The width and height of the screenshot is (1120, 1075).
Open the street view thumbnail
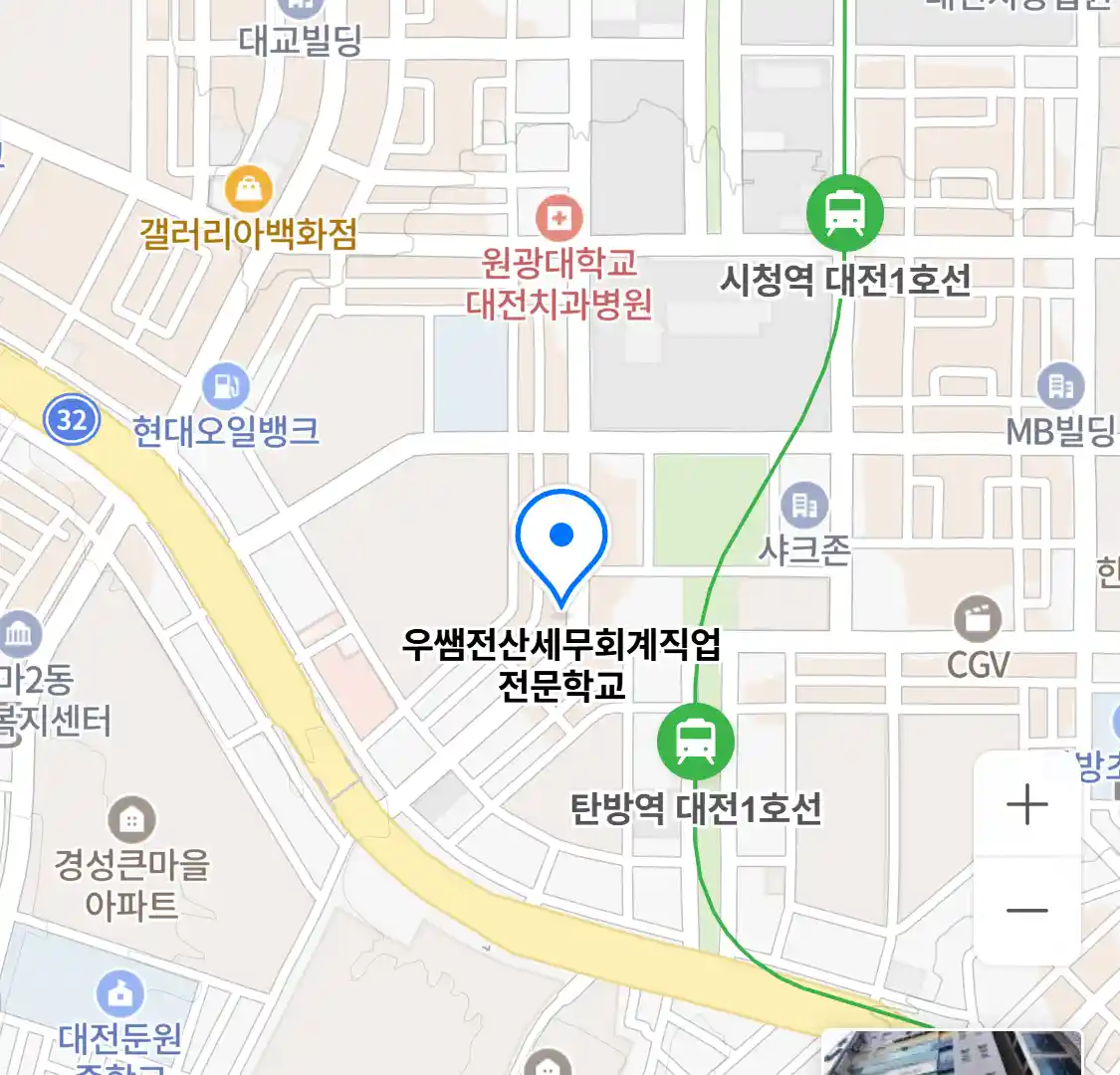click(x=951, y=1053)
